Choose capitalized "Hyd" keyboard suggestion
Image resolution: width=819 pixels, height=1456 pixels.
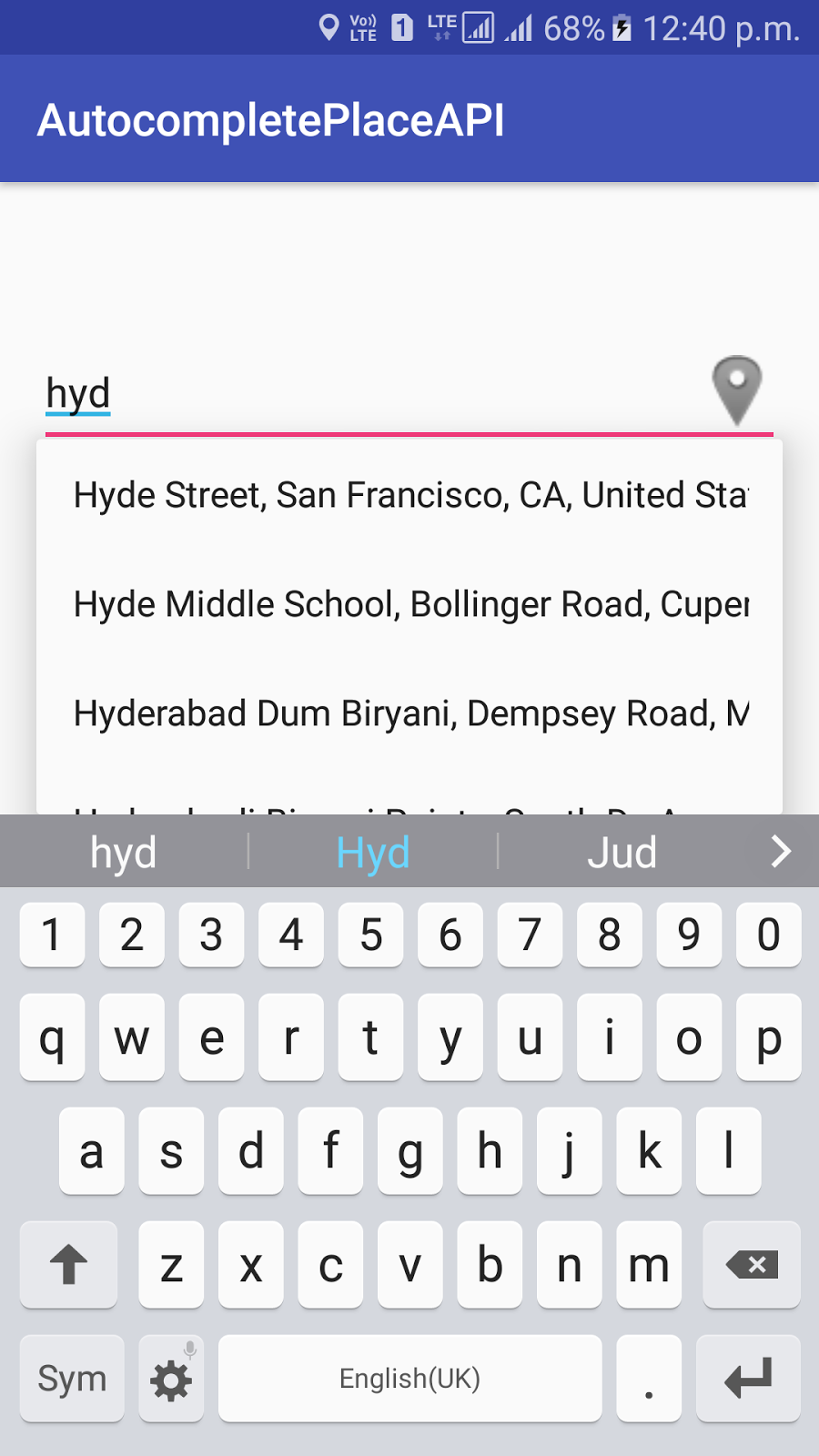pyautogui.click(x=373, y=853)
